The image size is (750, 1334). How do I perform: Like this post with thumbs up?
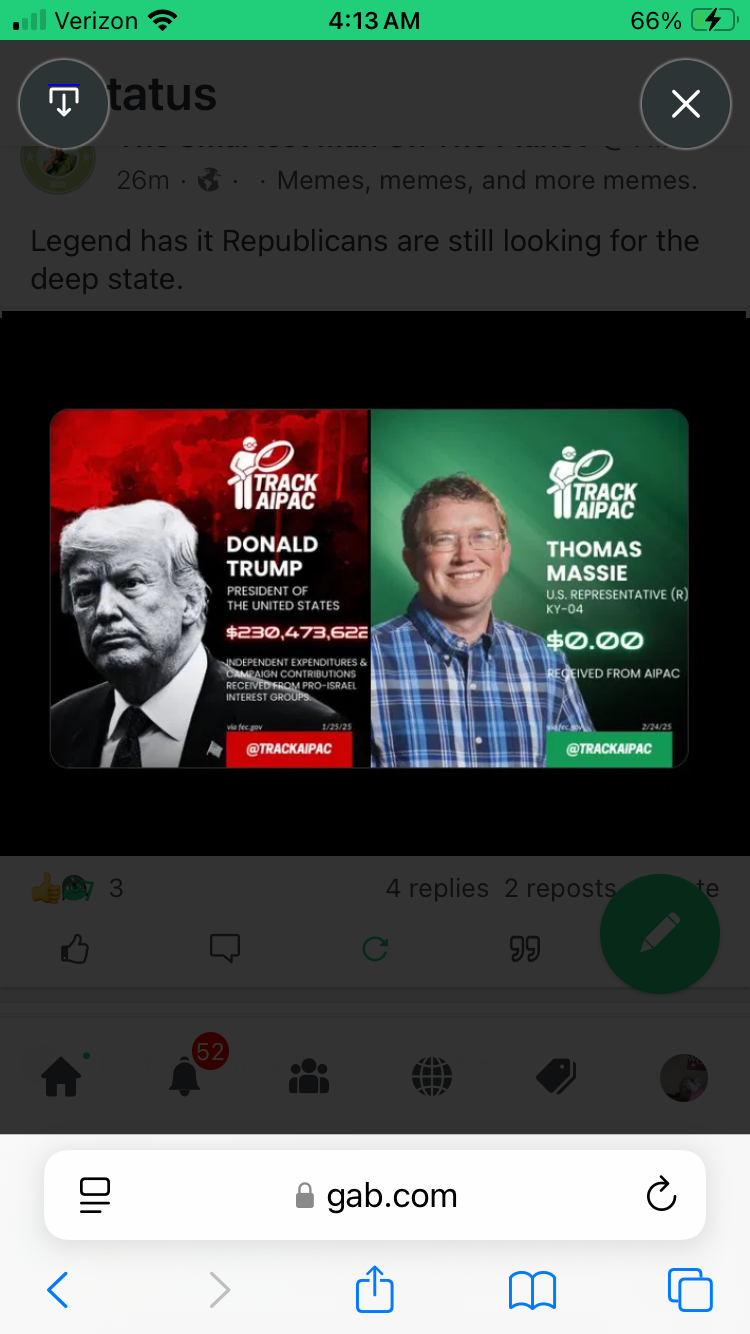pyautogui.click(x=75, y=948)
